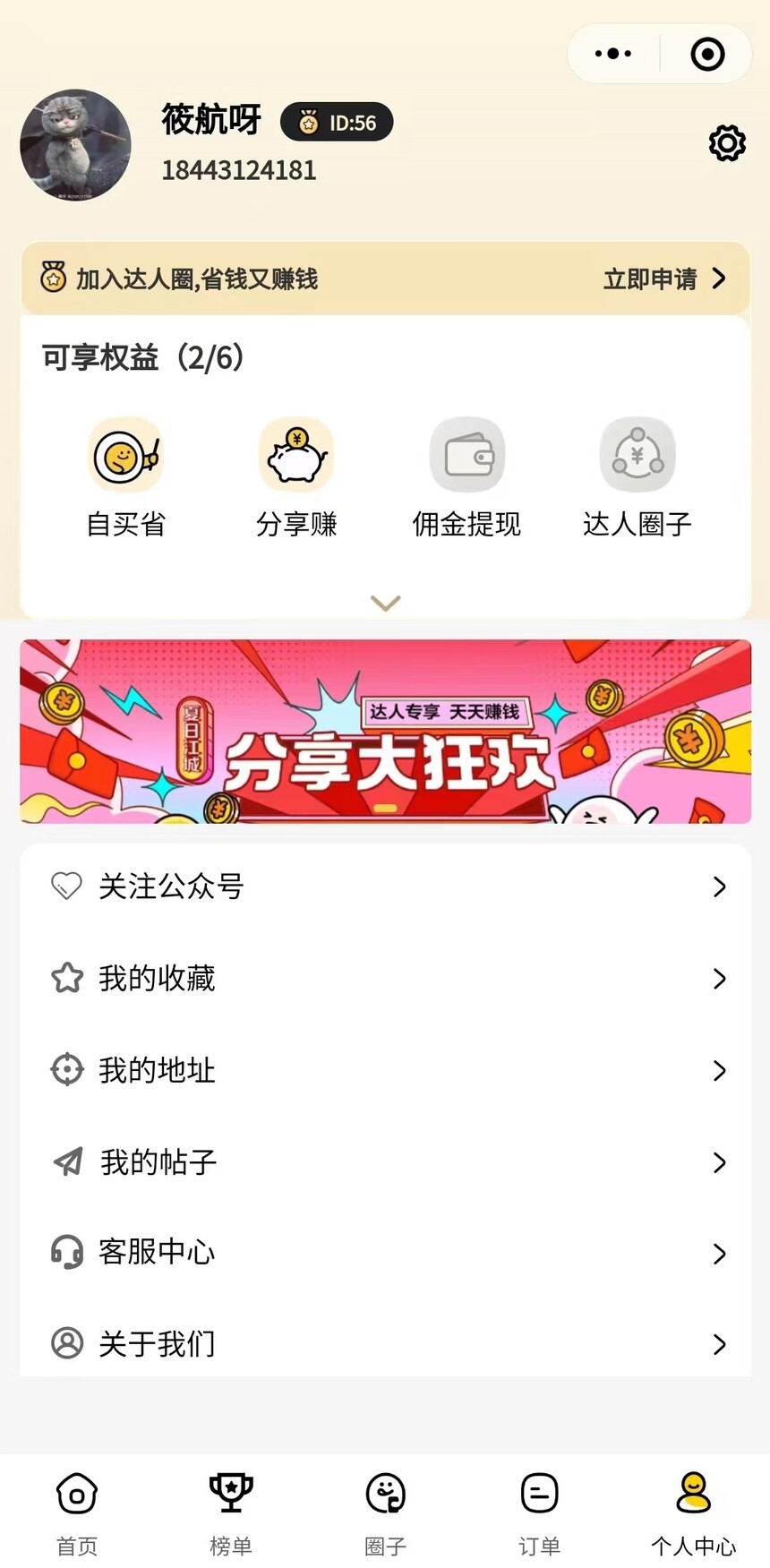Image resolution: width=770 pixels, height=1568 pixels.
Task: Open 我的帖子 posts
Action: click(385, 1162)
